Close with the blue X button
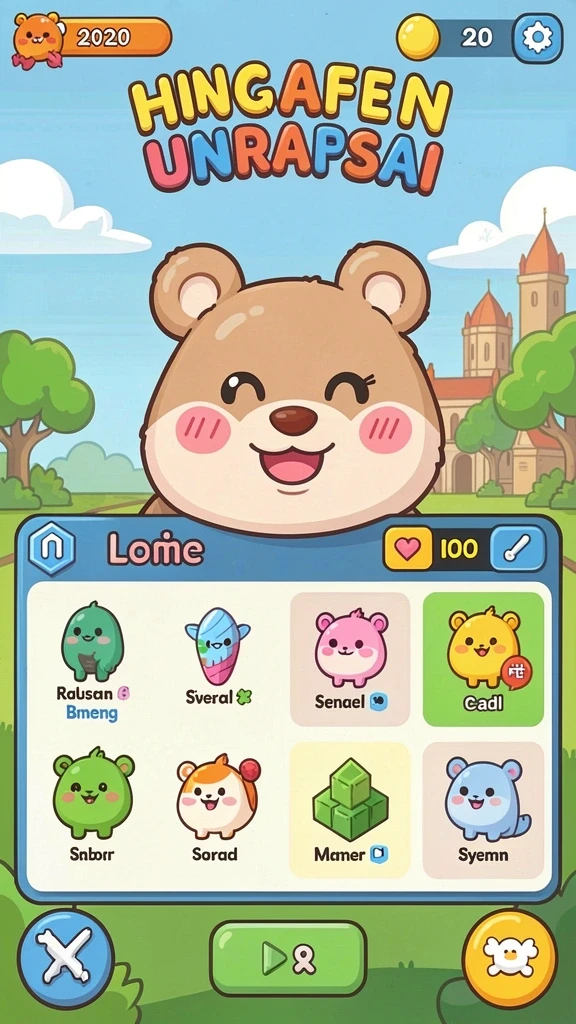Image resolution: width=576 pixels, height=1024 pixels. (65, 958)
